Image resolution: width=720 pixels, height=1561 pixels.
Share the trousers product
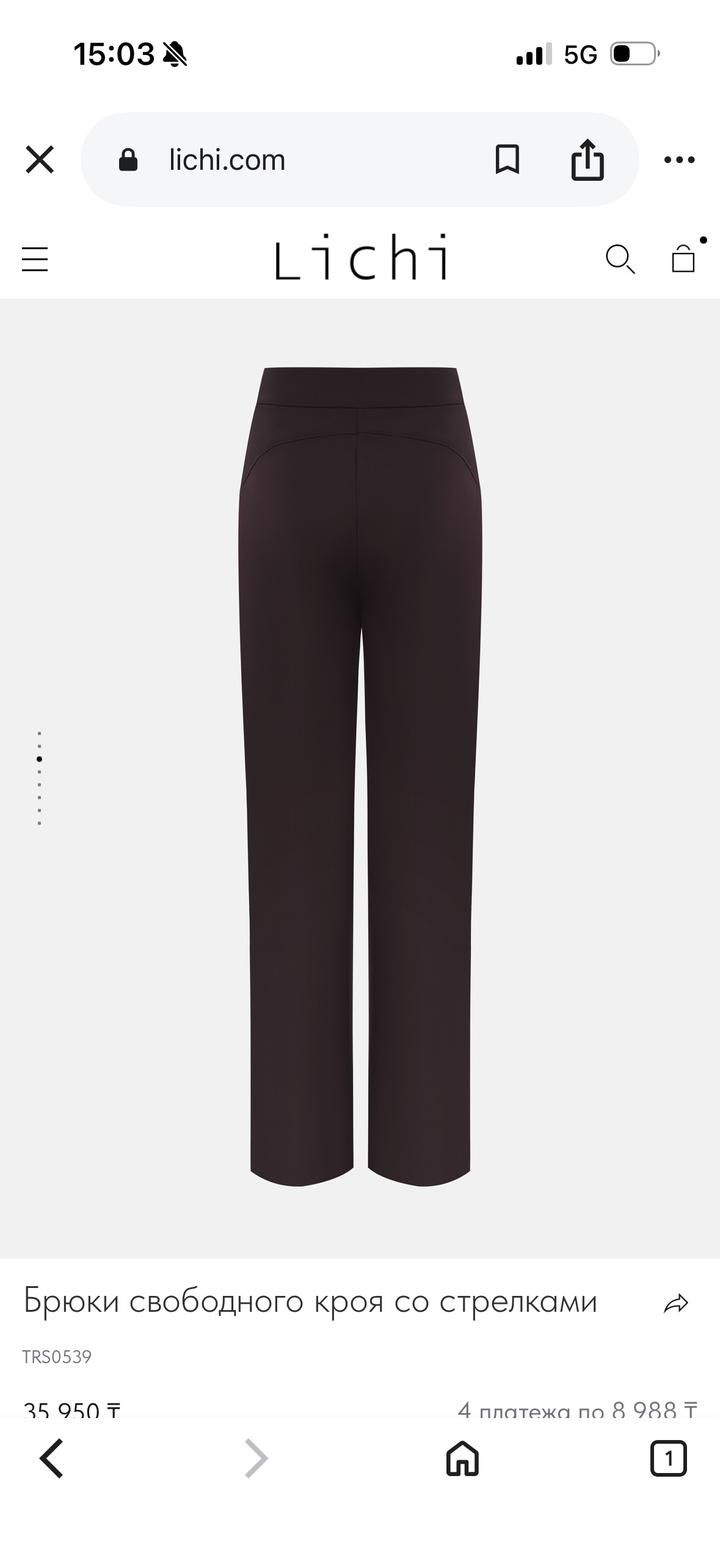click(677, 1303)
